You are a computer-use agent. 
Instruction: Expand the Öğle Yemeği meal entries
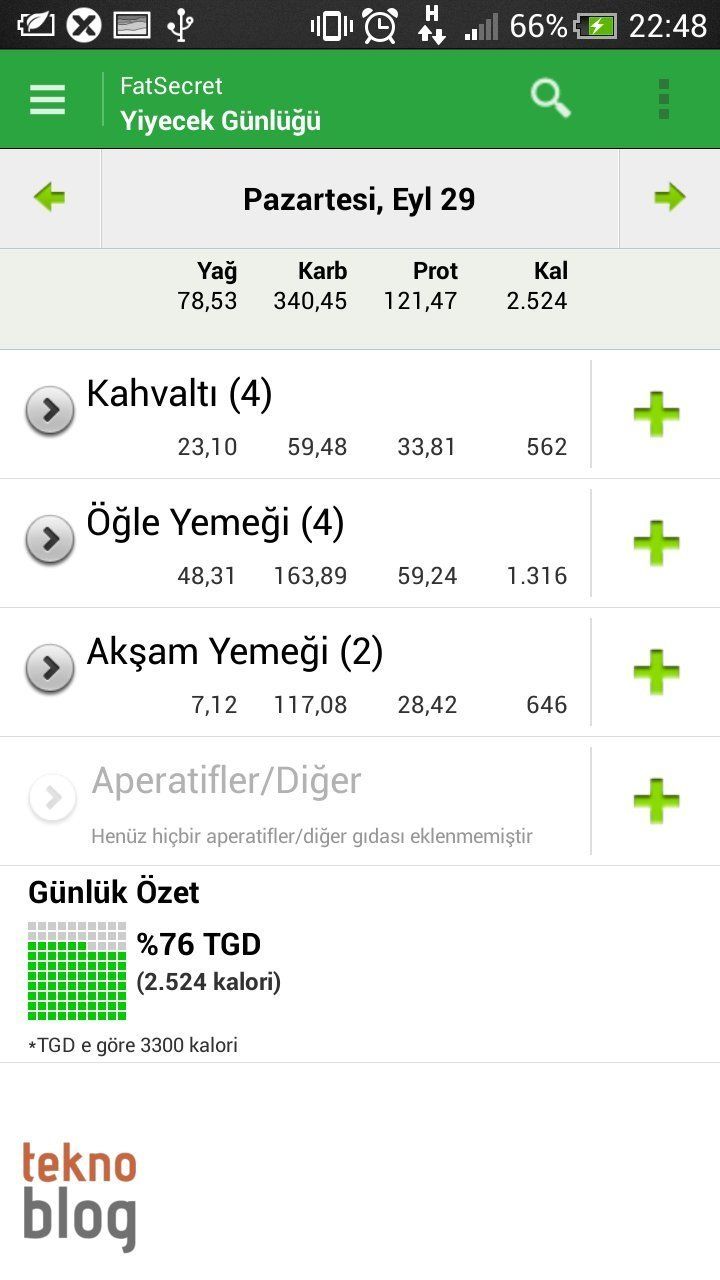[50, 540]
